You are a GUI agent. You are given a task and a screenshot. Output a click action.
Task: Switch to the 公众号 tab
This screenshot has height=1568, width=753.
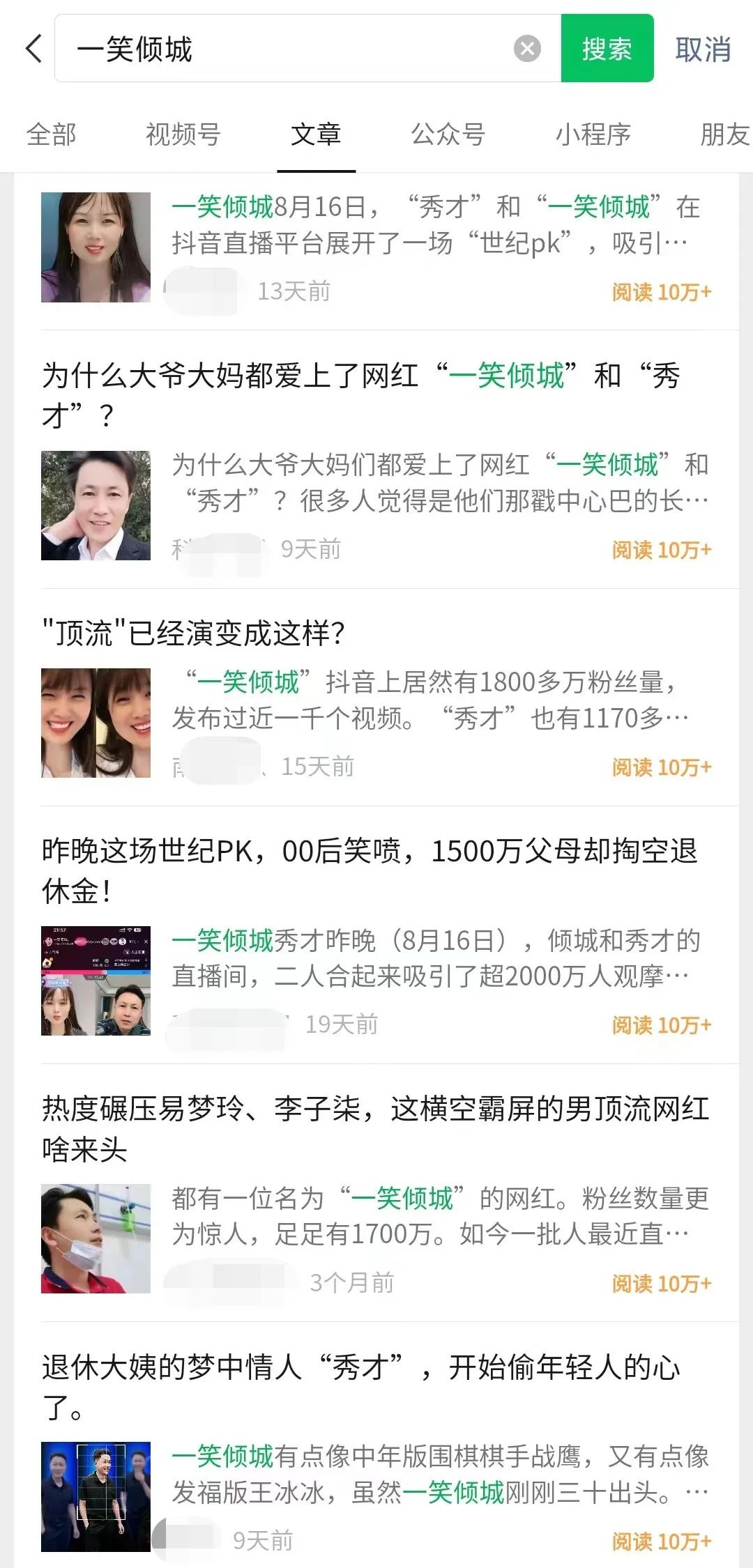(x=448, y=134)
